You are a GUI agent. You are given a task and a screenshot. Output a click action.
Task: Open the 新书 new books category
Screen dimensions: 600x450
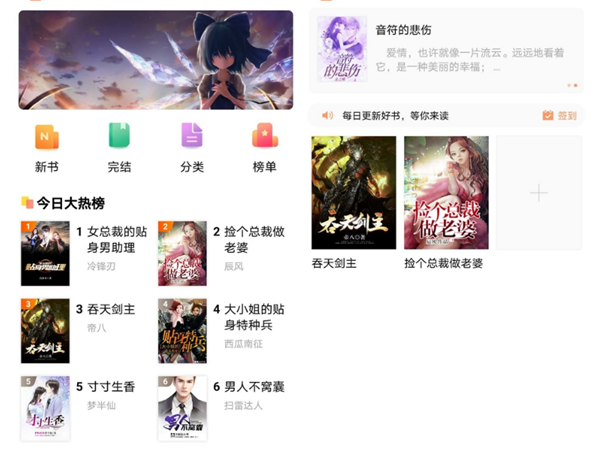(x=47, y=146)
